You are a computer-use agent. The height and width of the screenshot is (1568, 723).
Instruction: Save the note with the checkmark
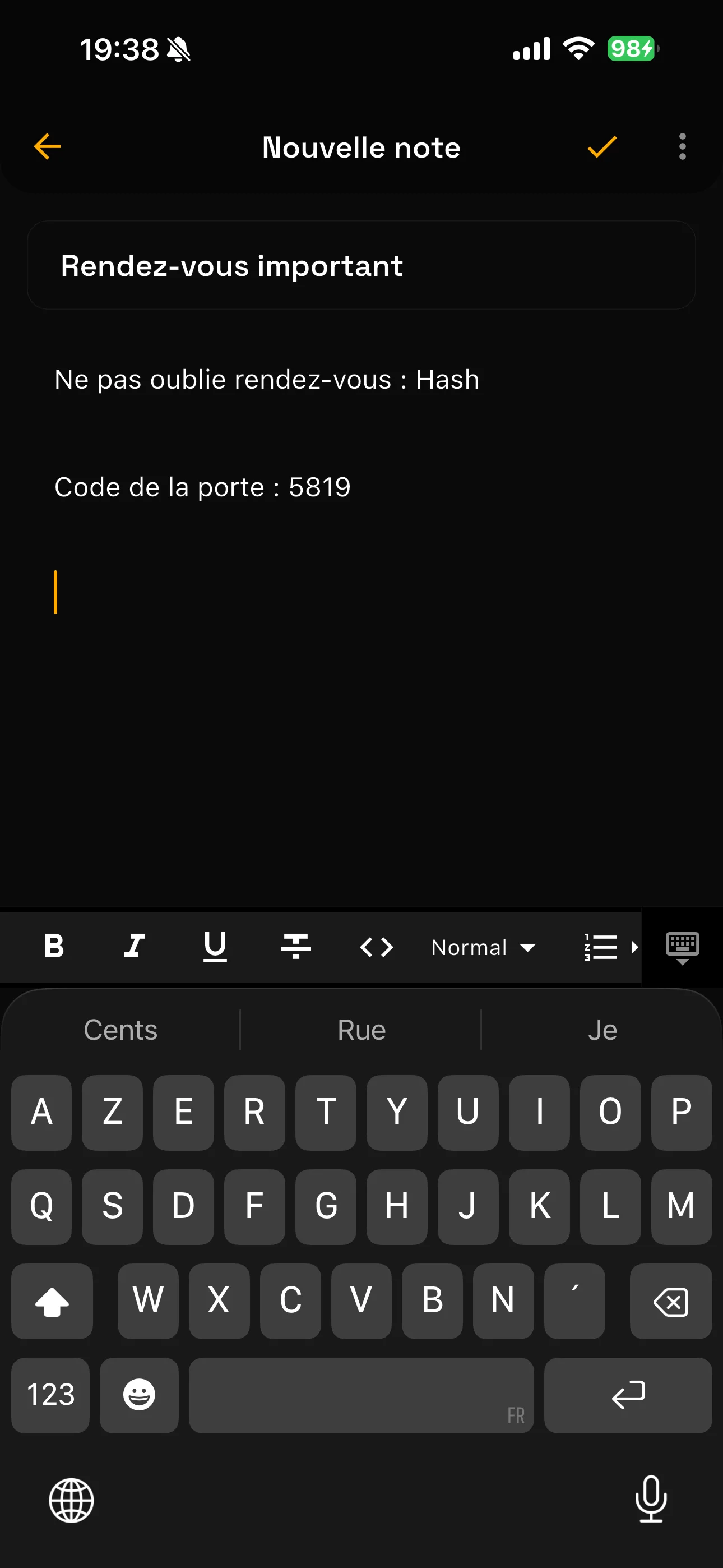pos(601,146)
